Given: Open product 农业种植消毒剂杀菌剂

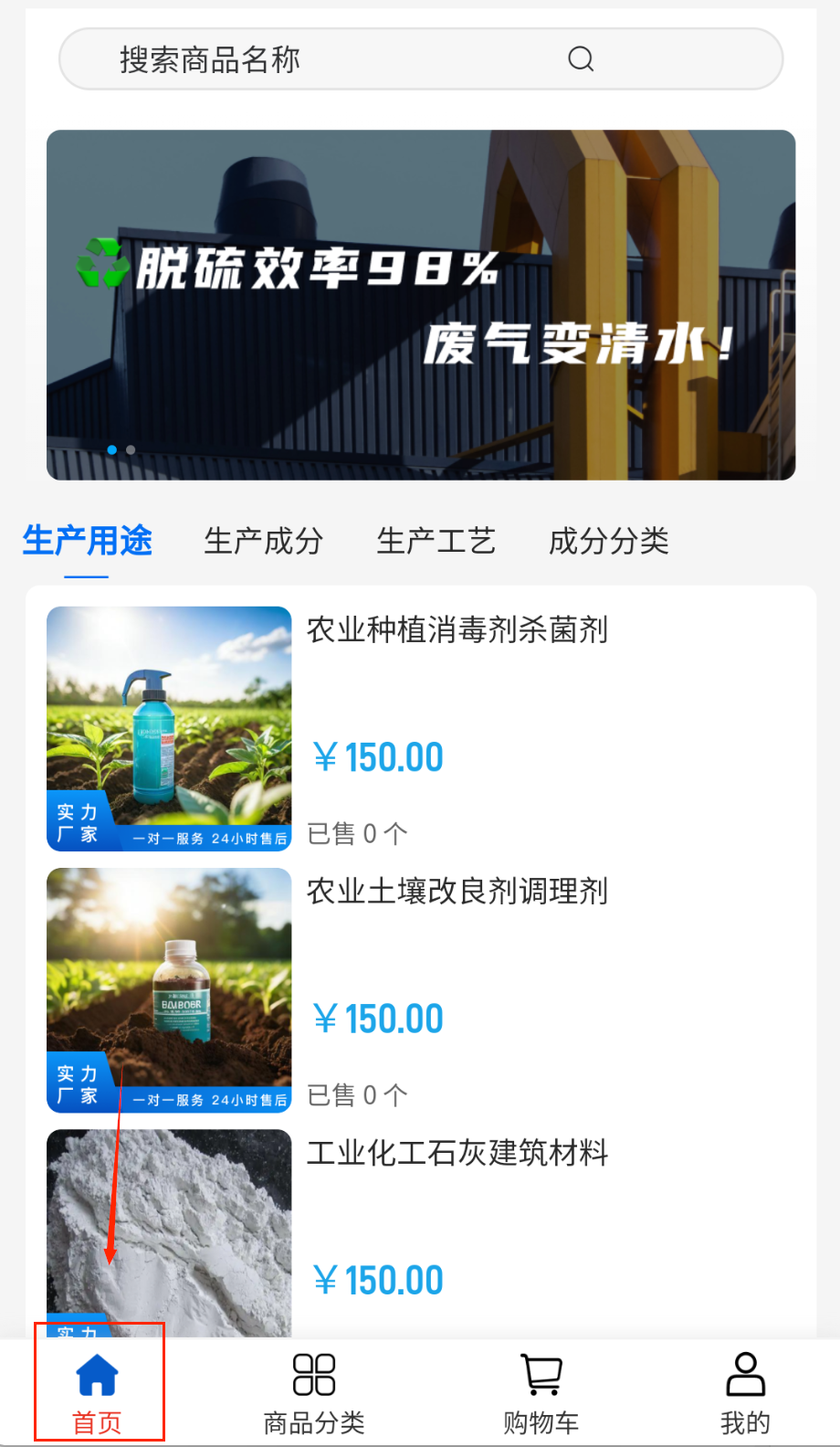Looking at the screenshot, I should (x=457, y=630).
